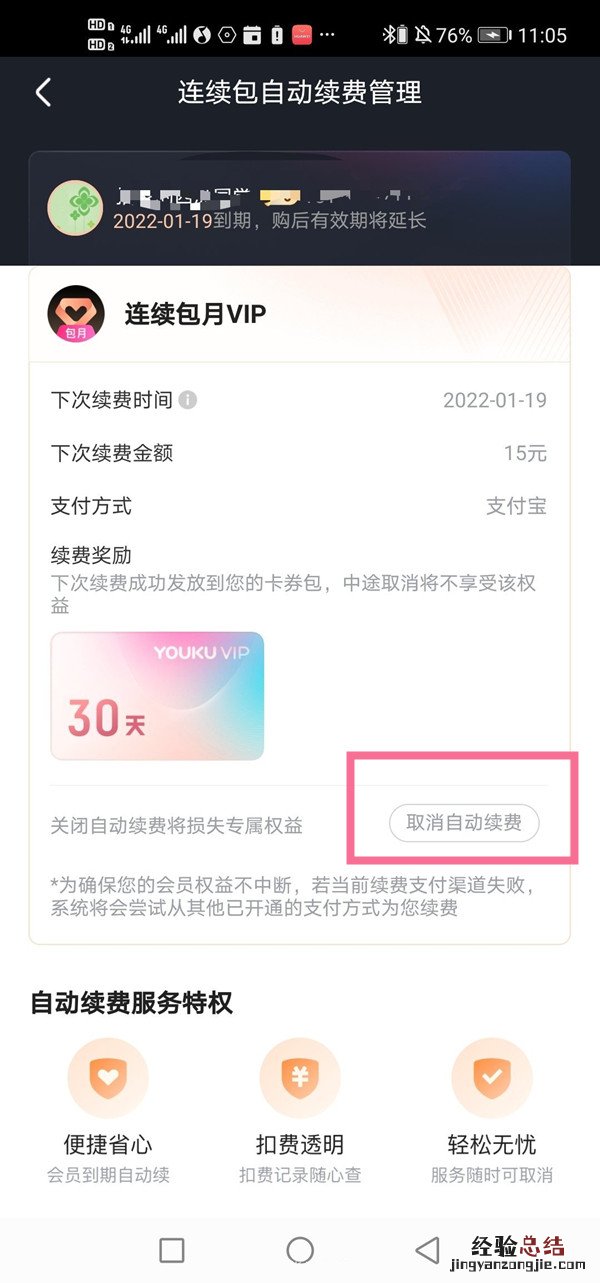Go back from auto-renewal management page
Viewport: 600px width, 1283px height.
tap(43, 93)
